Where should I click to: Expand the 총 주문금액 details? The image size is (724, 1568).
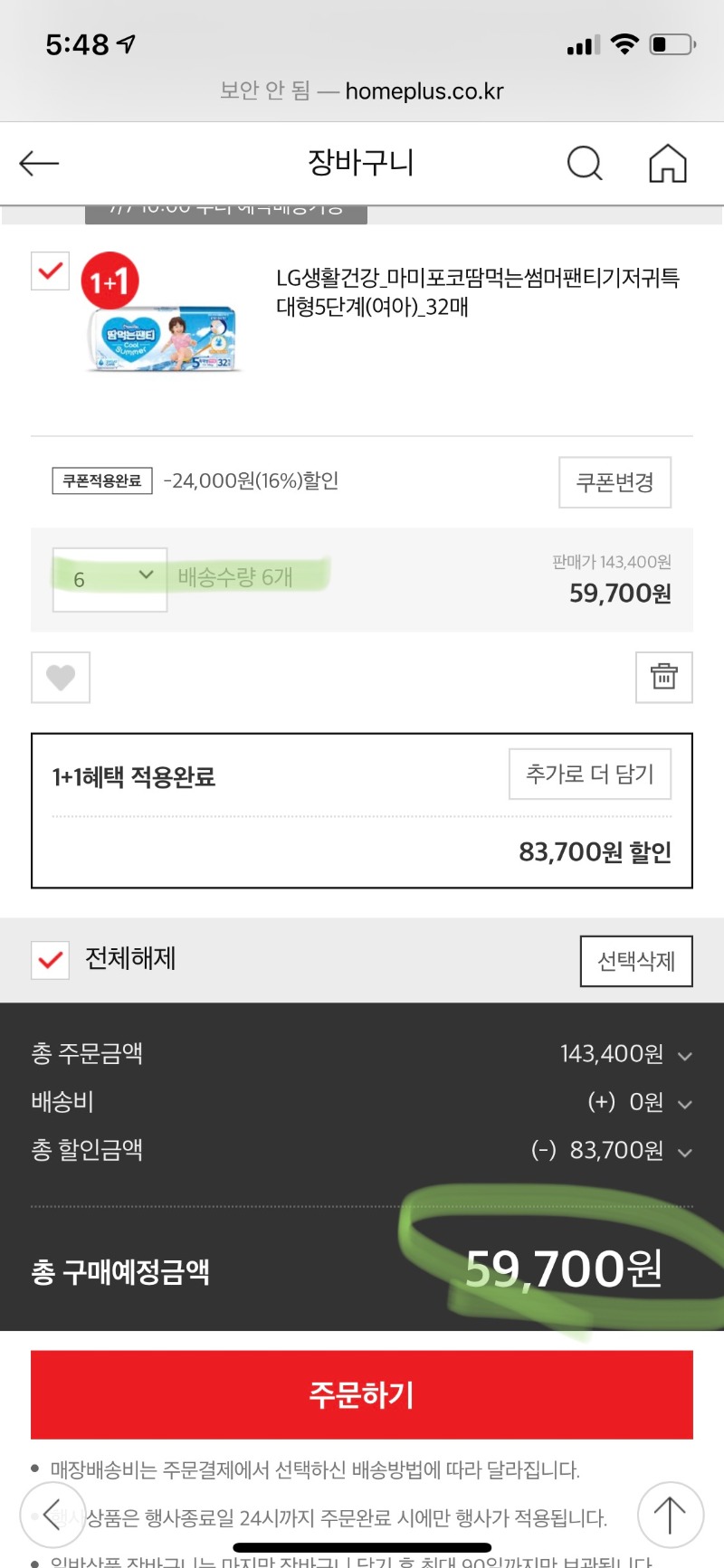683,1054
